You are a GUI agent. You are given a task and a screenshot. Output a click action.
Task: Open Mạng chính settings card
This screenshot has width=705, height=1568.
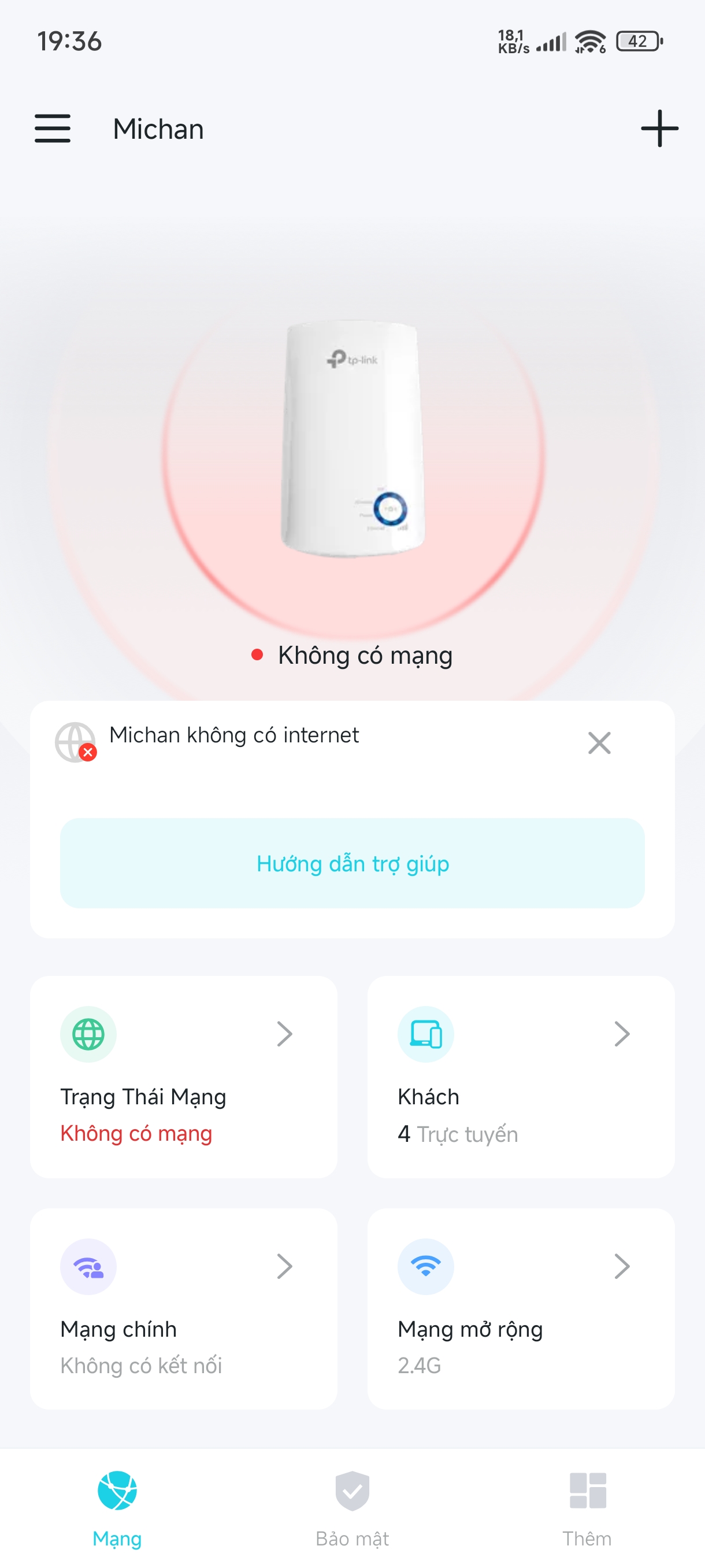coord(183,1309)
